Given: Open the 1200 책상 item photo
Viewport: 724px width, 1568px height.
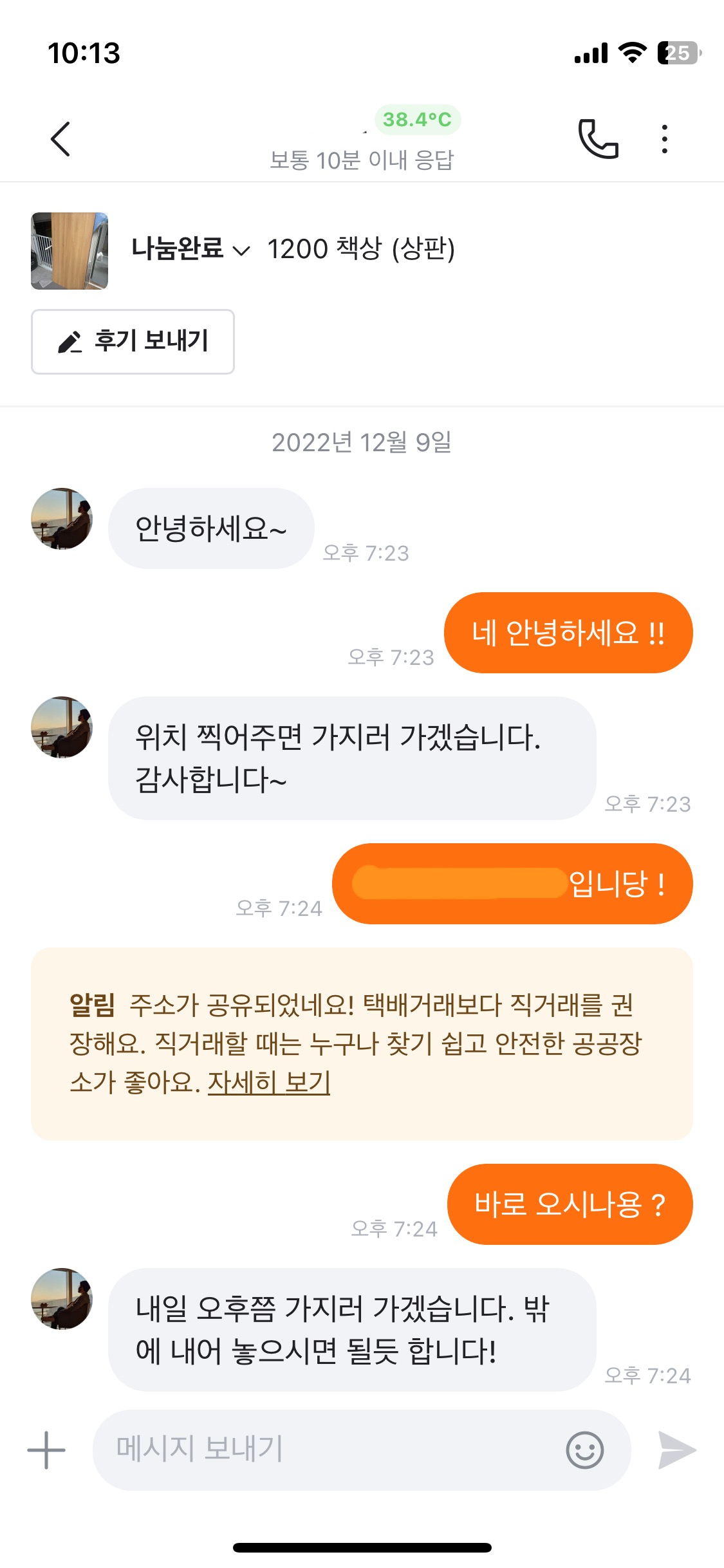Looking at the screenshot, I should point(70,251).
